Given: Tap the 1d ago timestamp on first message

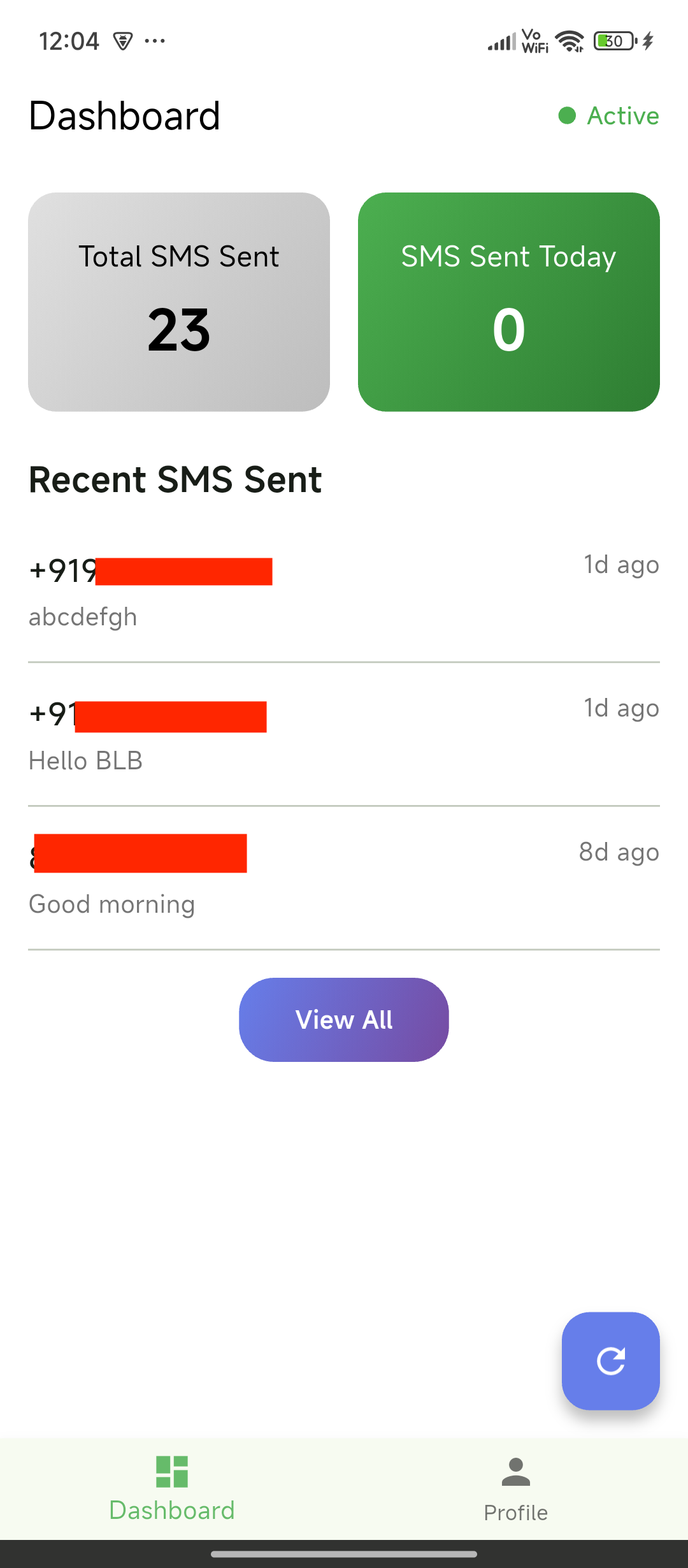Looking at the screenshot, I should 620,564.
